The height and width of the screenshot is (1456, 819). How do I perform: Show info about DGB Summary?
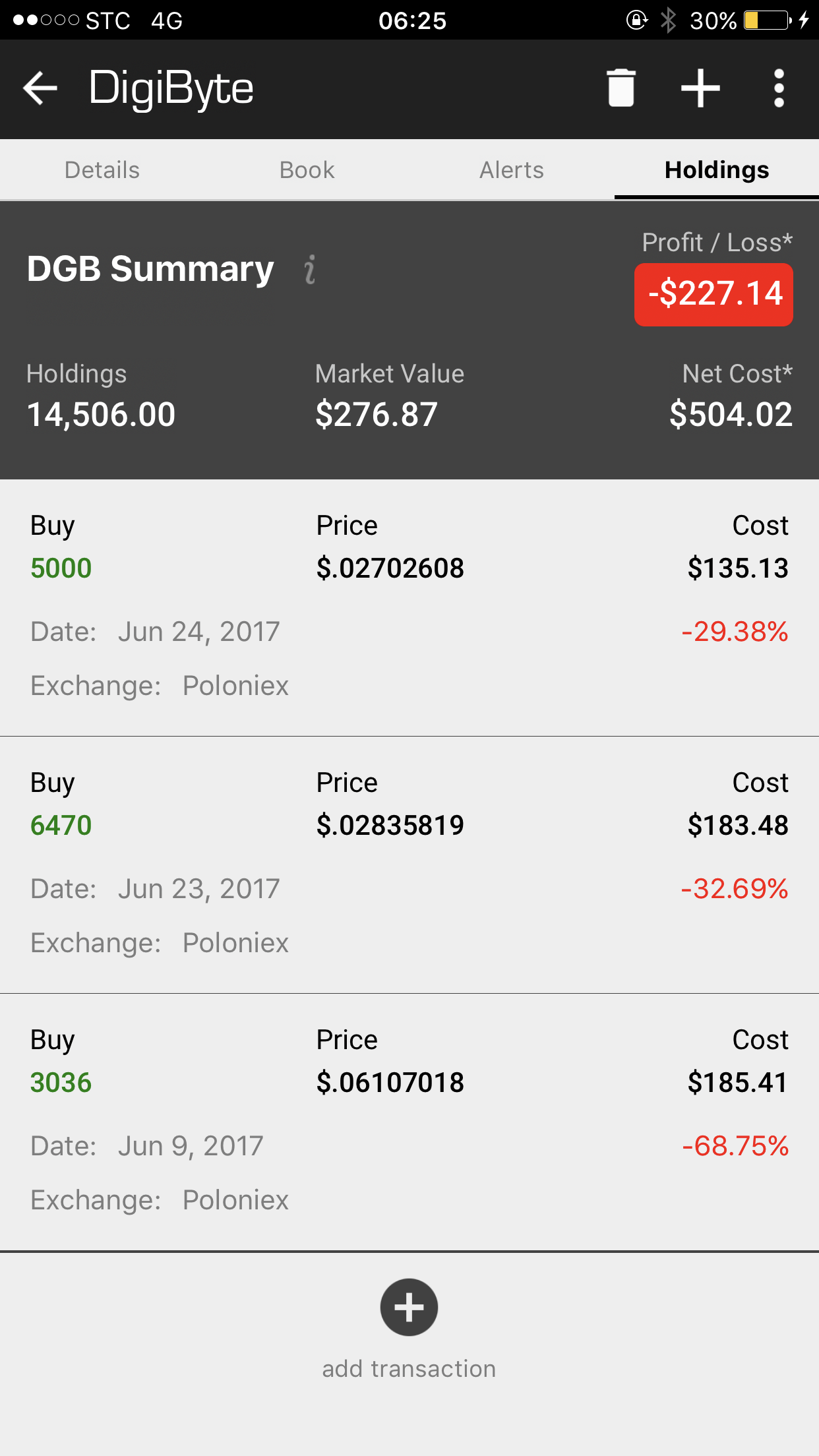(x=310, y=270)
